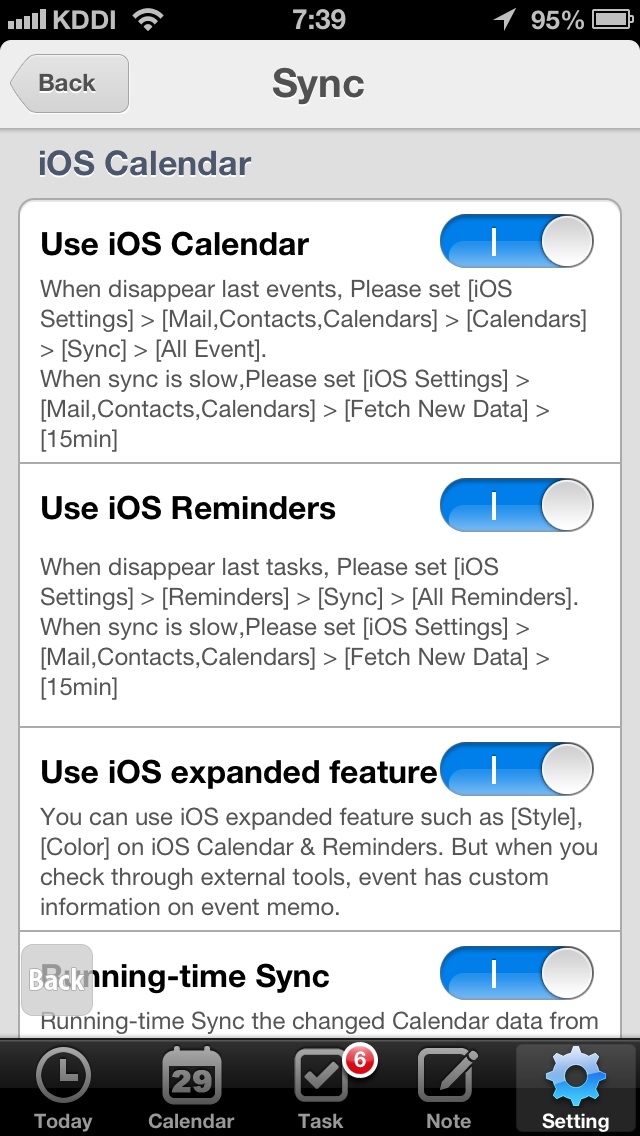Toggle Use iOS expanded feature off
640x1136 pixels.
tap(517, 769)
